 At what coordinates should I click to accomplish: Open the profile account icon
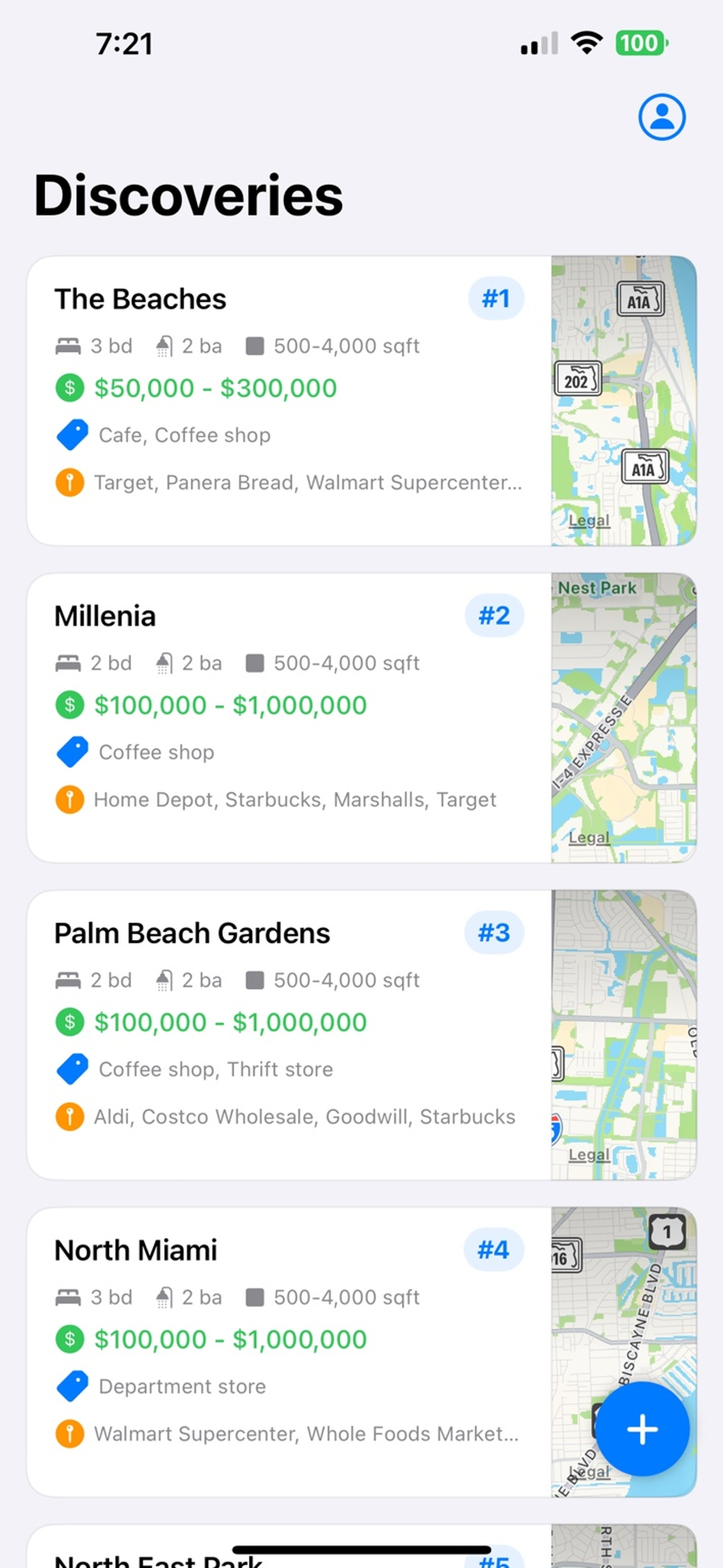pos(661,117)
